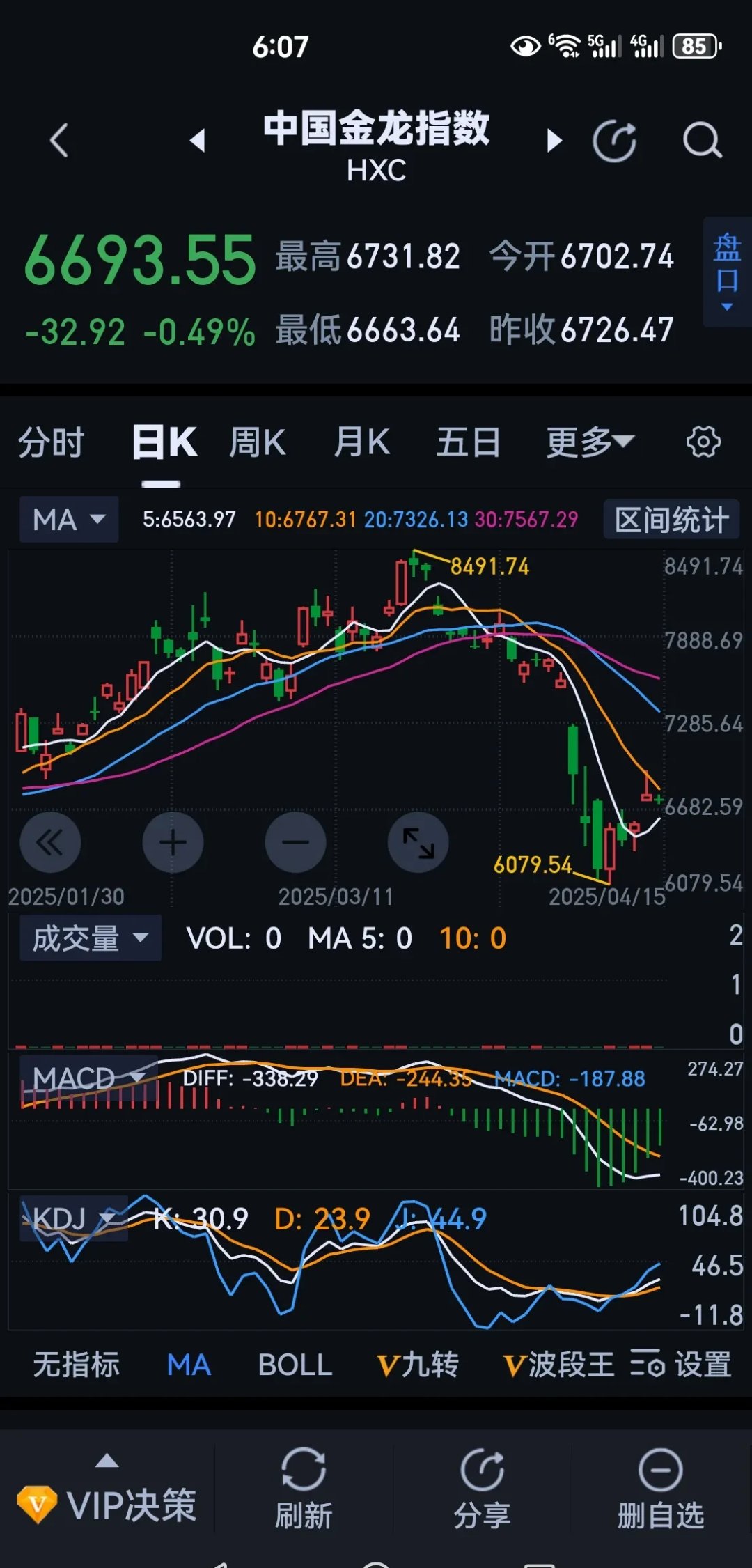This screenshot has width=752, height=1568.
Task: Zoom in the chart with plus button
Action: click(x=173, y=843)
